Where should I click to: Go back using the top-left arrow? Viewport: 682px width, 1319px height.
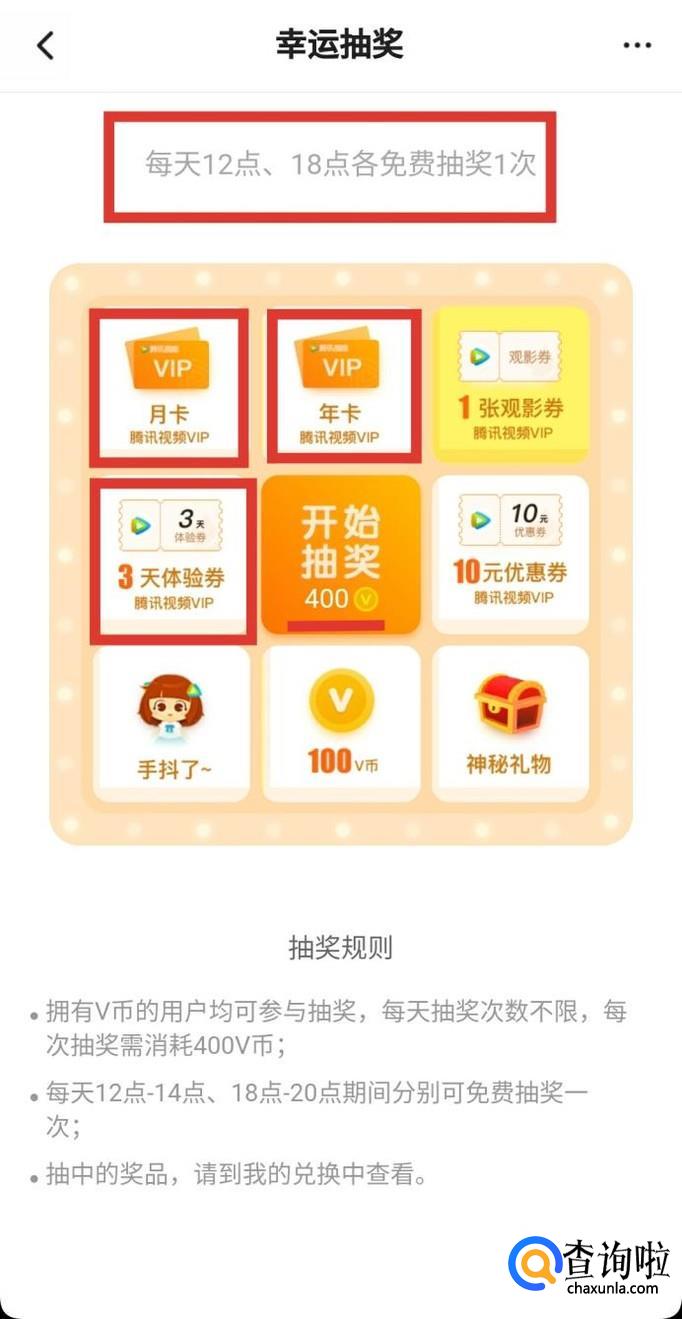(x=45, y=46)
